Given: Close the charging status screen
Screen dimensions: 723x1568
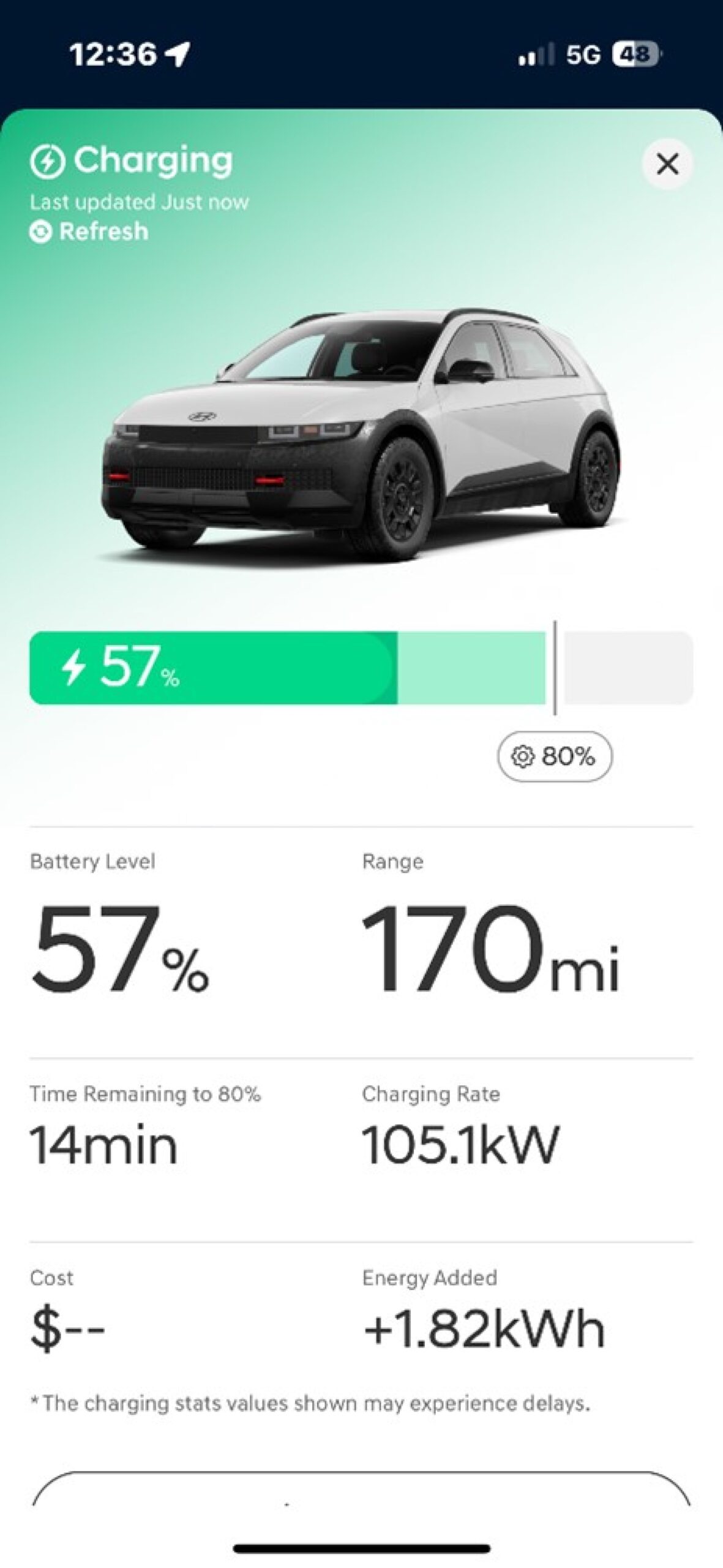Looking at the screenshot, I should pyautogui.click(x=667, y=164).
